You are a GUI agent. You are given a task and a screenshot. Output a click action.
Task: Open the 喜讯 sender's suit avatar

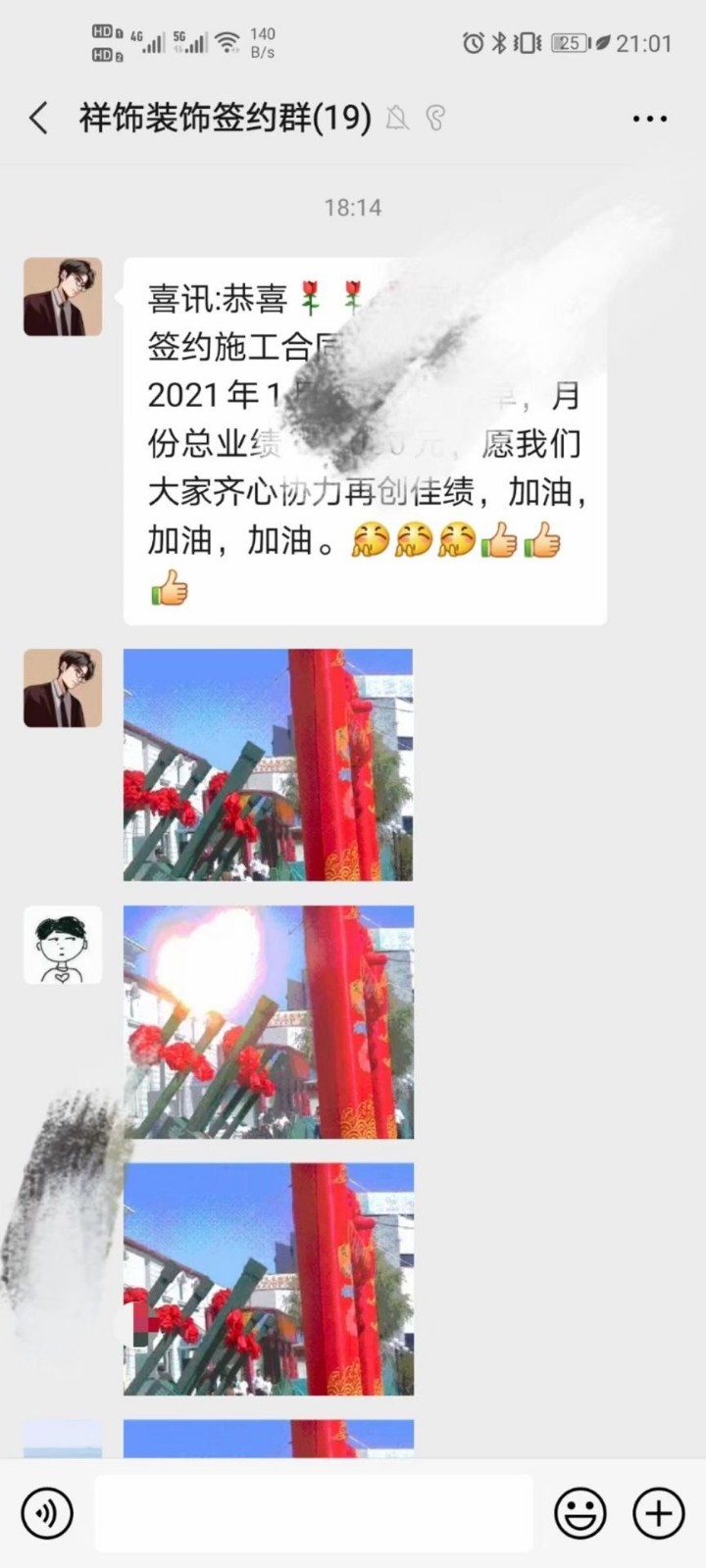[63, 297]
